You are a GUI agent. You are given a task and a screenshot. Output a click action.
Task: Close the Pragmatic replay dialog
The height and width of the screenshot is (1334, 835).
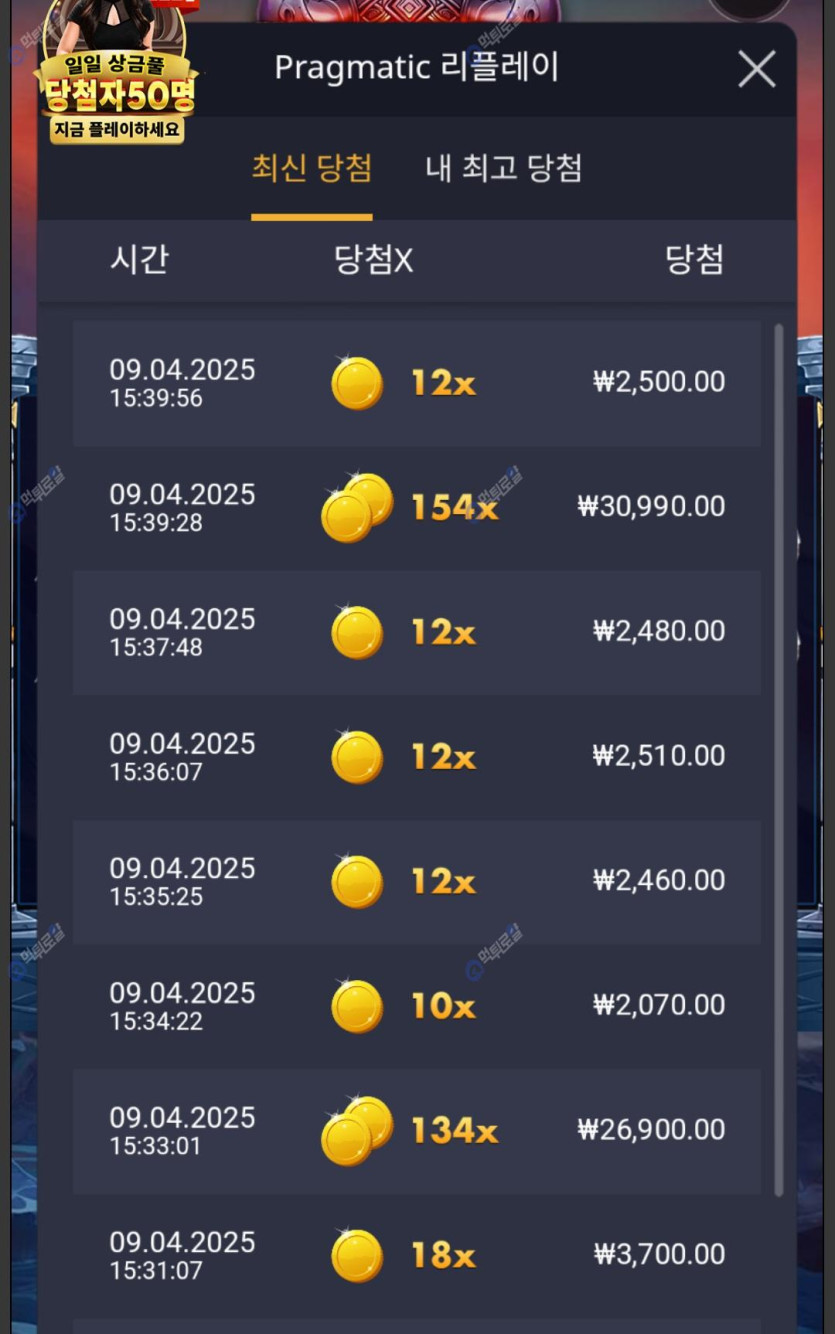756,69
